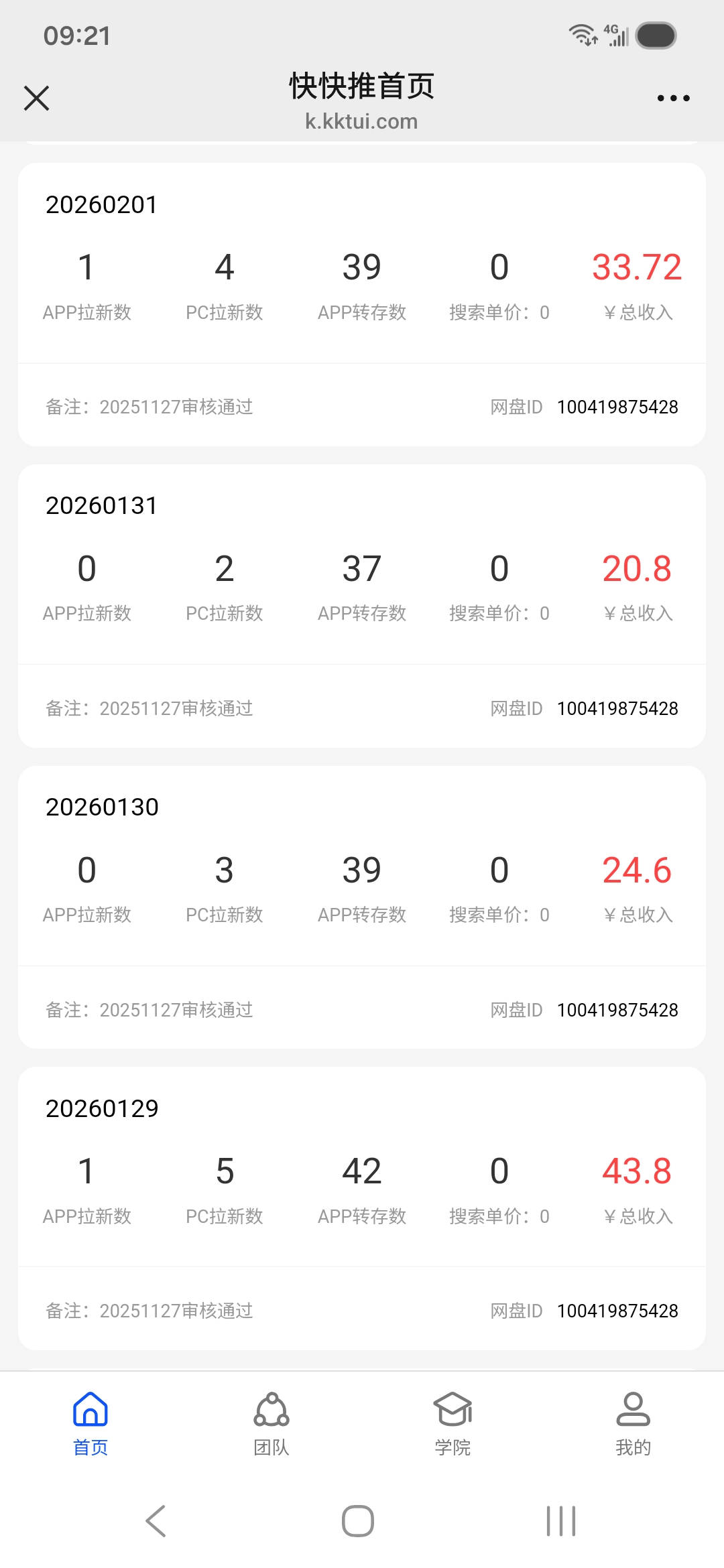The image size is (724, 1568).
Task: Open the three-dot more options menu
Action: tap(673, 98)
